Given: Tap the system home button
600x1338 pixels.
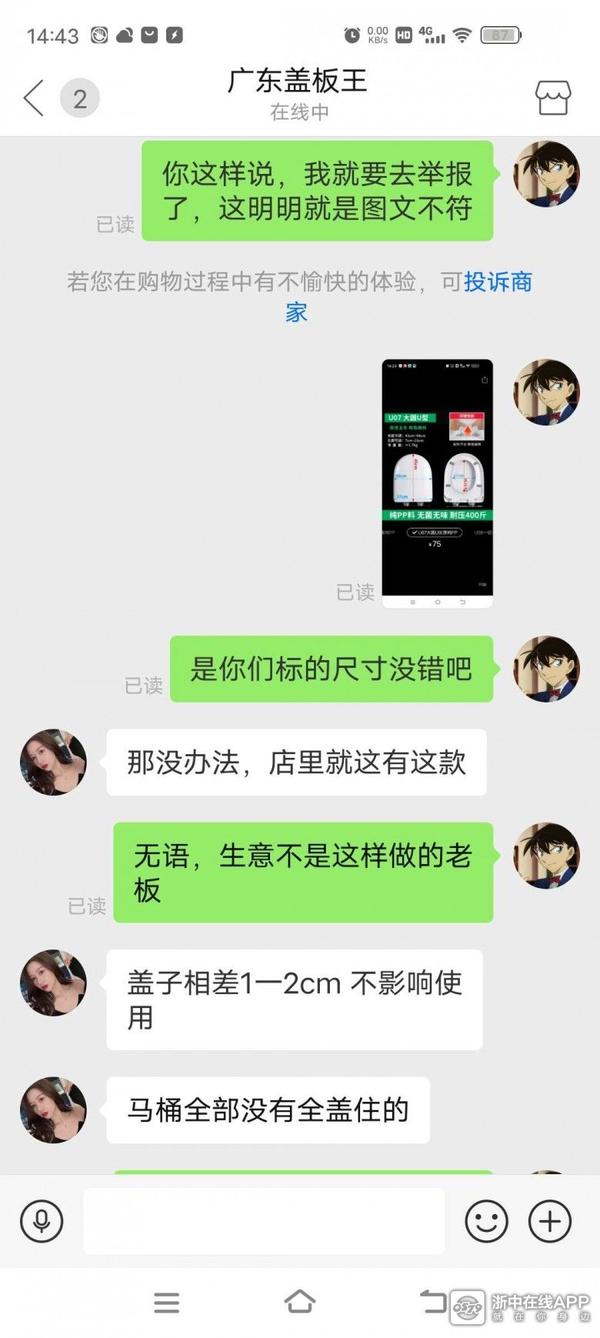Looking at the screenshot, I should 300,1302.
